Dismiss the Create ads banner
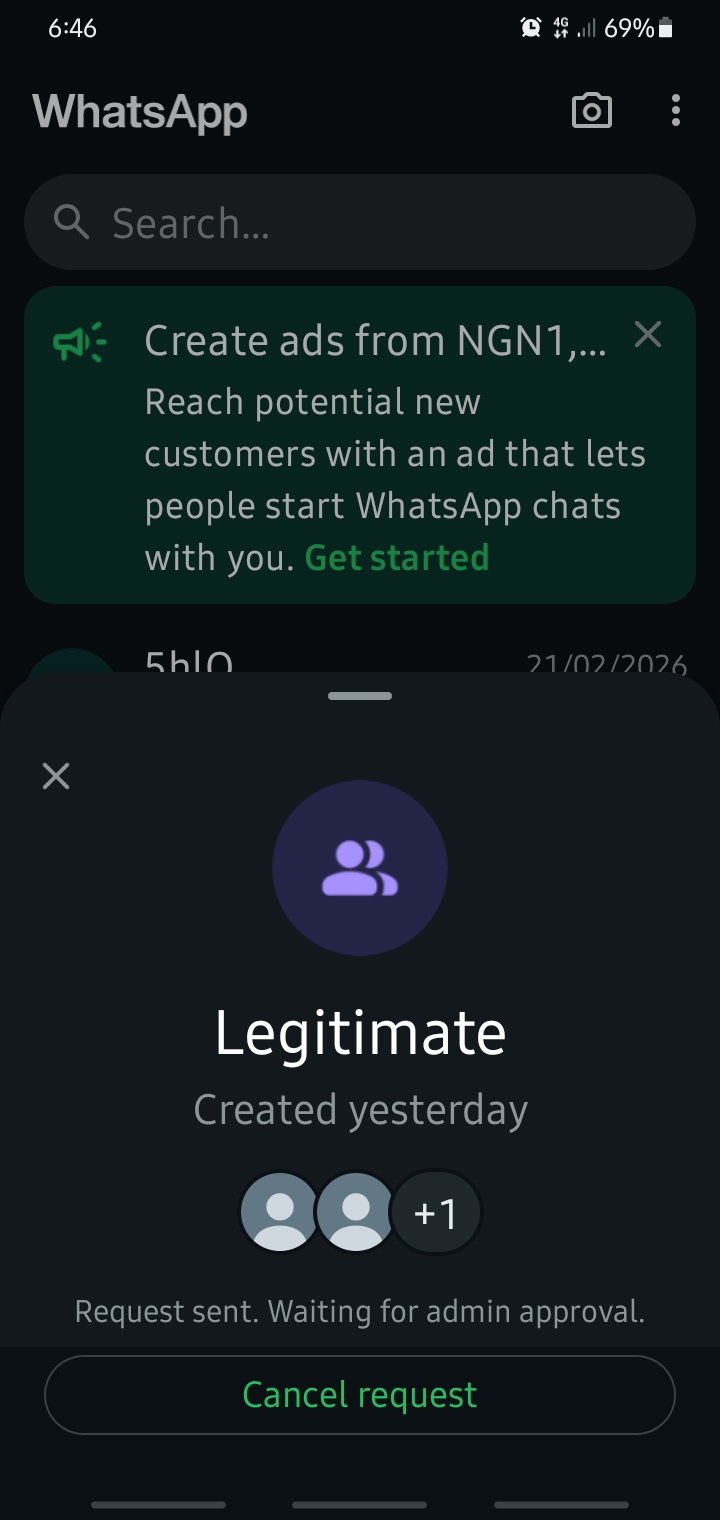The height and width of the screenshot is (1520, 720). click(x=648, y=336)
